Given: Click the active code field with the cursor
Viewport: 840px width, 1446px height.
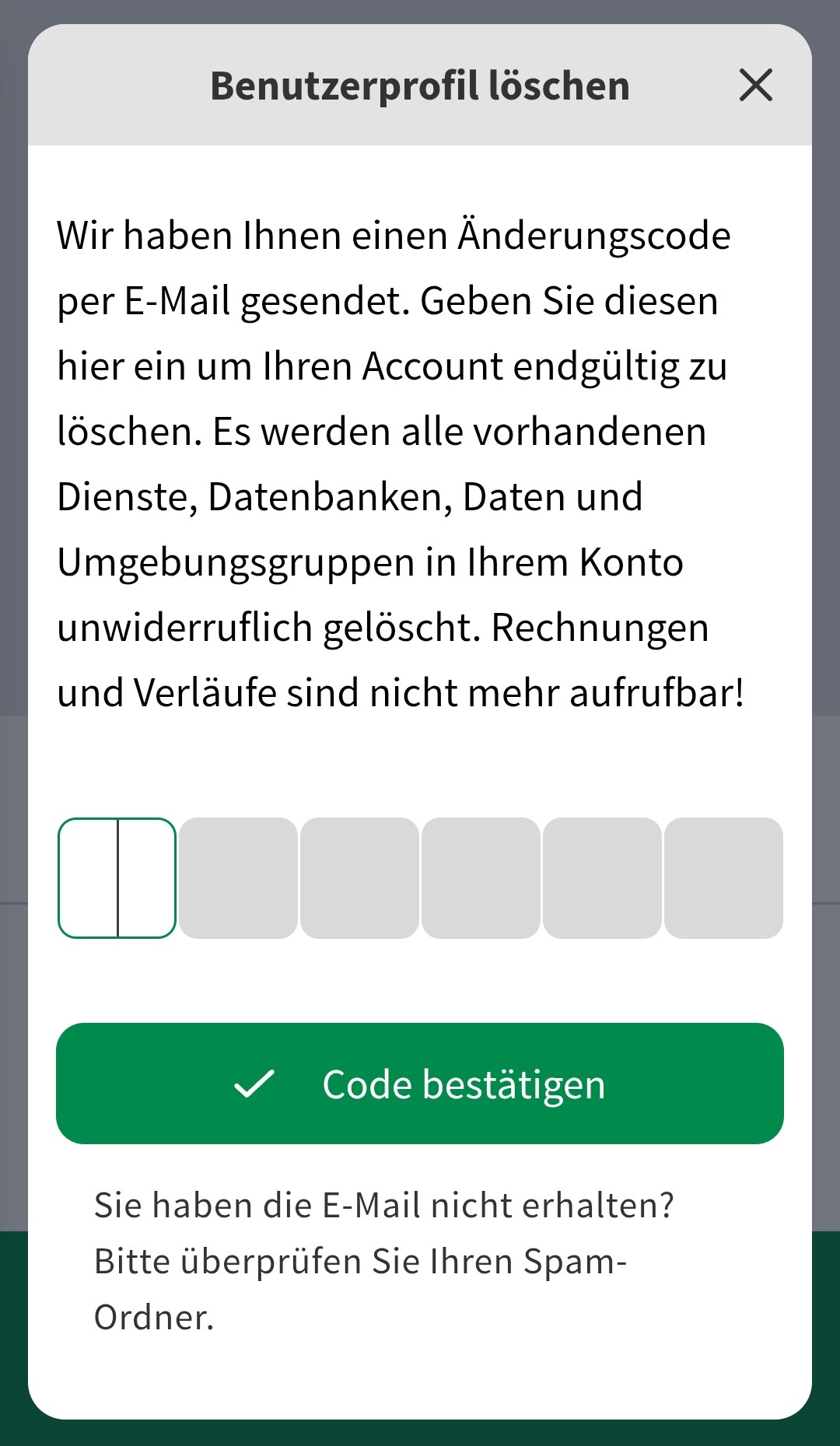Looking at the screenshot, I should 116,877.
